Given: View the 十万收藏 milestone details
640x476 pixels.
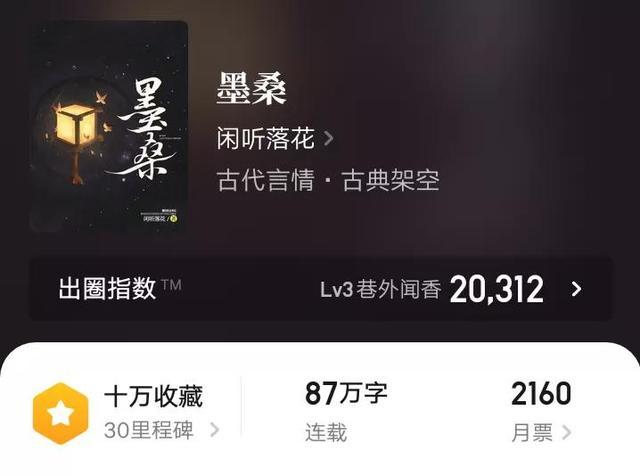Looking at the screenshot, I should [x=130, y=412].
